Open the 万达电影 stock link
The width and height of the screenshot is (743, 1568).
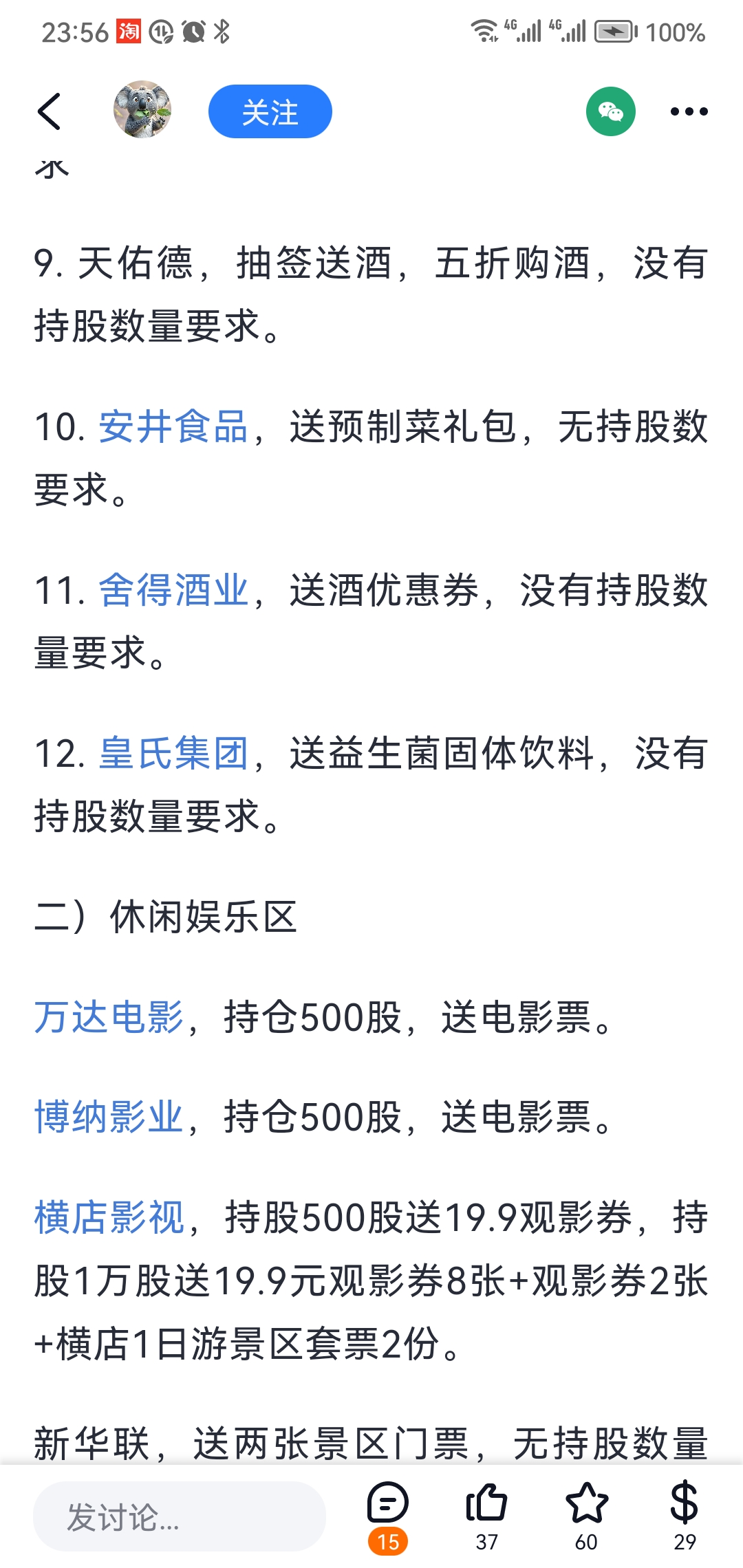(109, 1016)
